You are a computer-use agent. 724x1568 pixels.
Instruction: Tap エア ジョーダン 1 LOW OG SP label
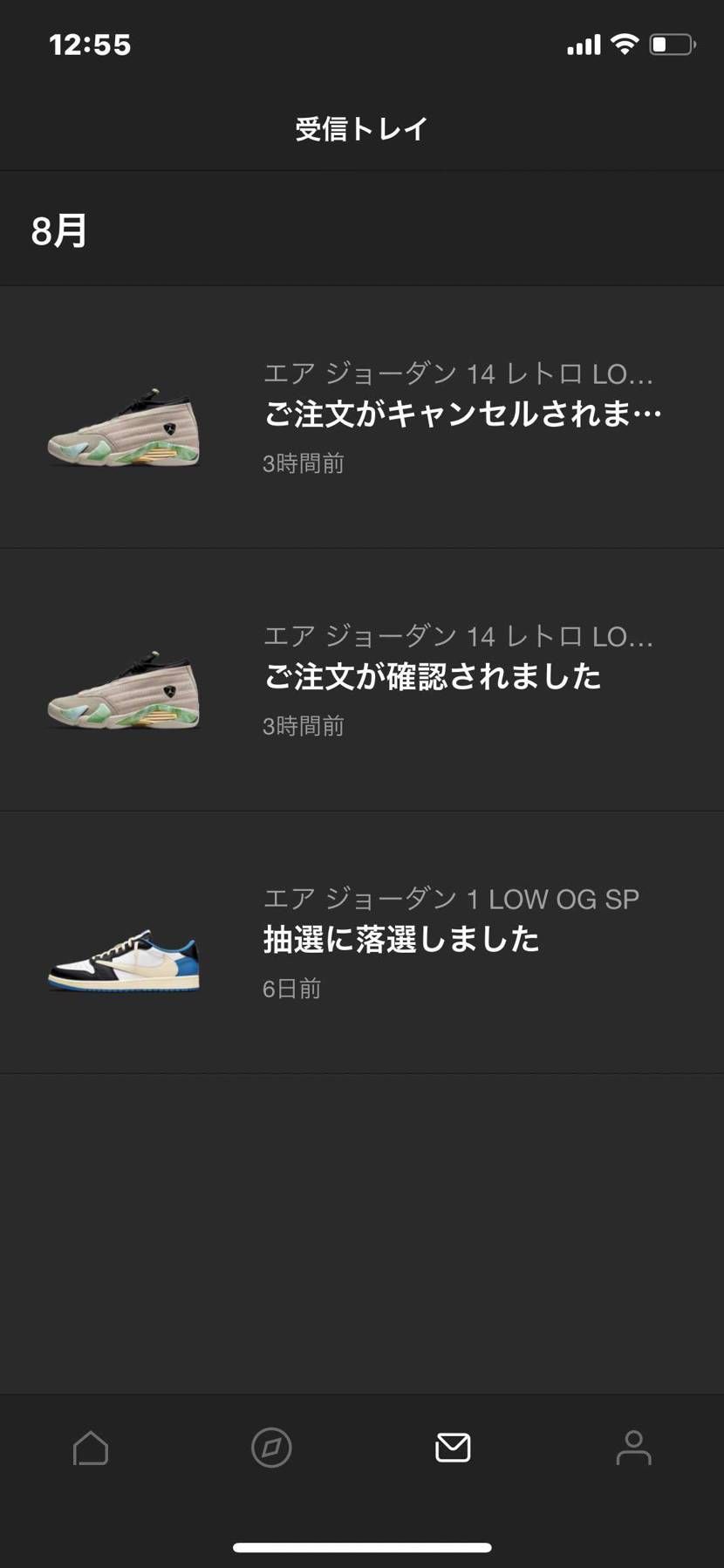pos(452,898)
